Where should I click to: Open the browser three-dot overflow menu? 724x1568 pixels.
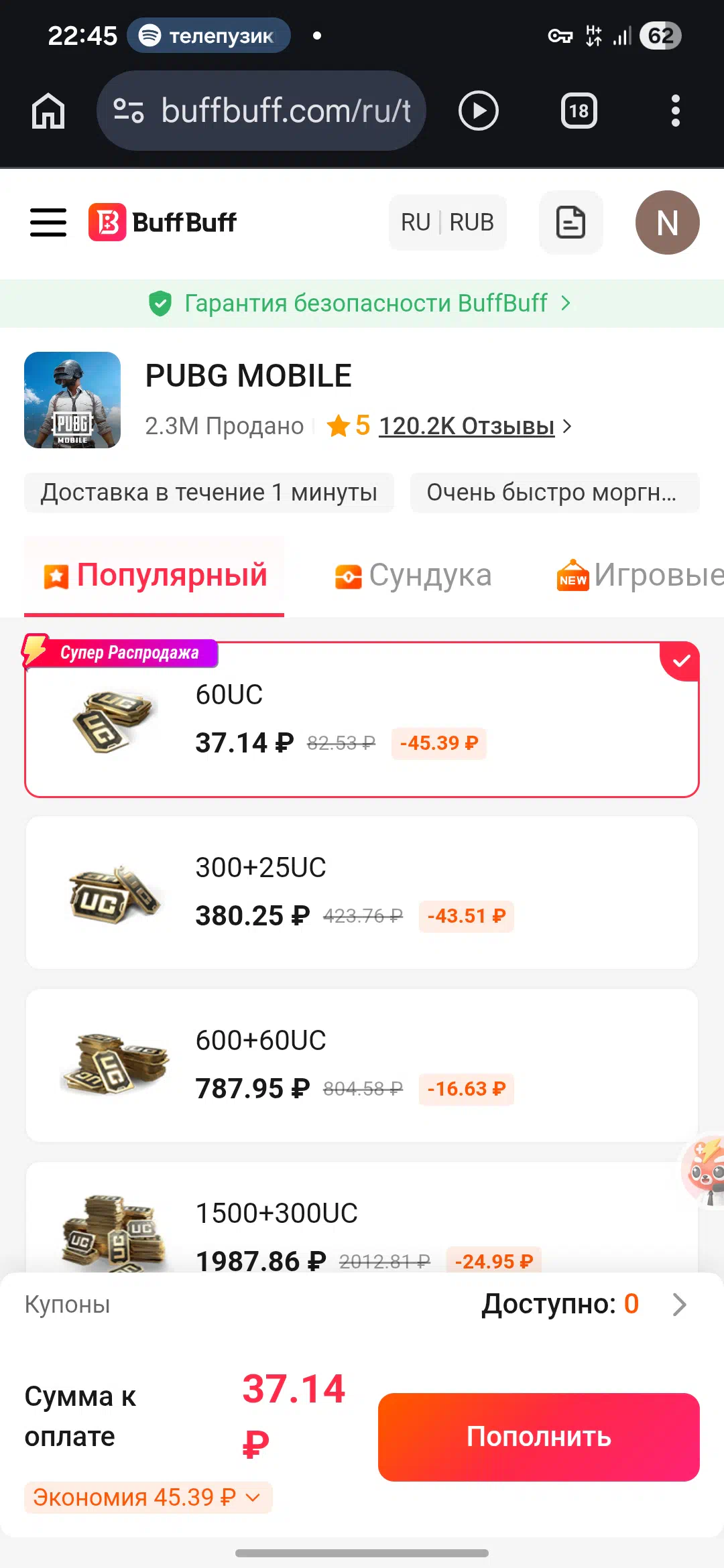tap(675, 111)
